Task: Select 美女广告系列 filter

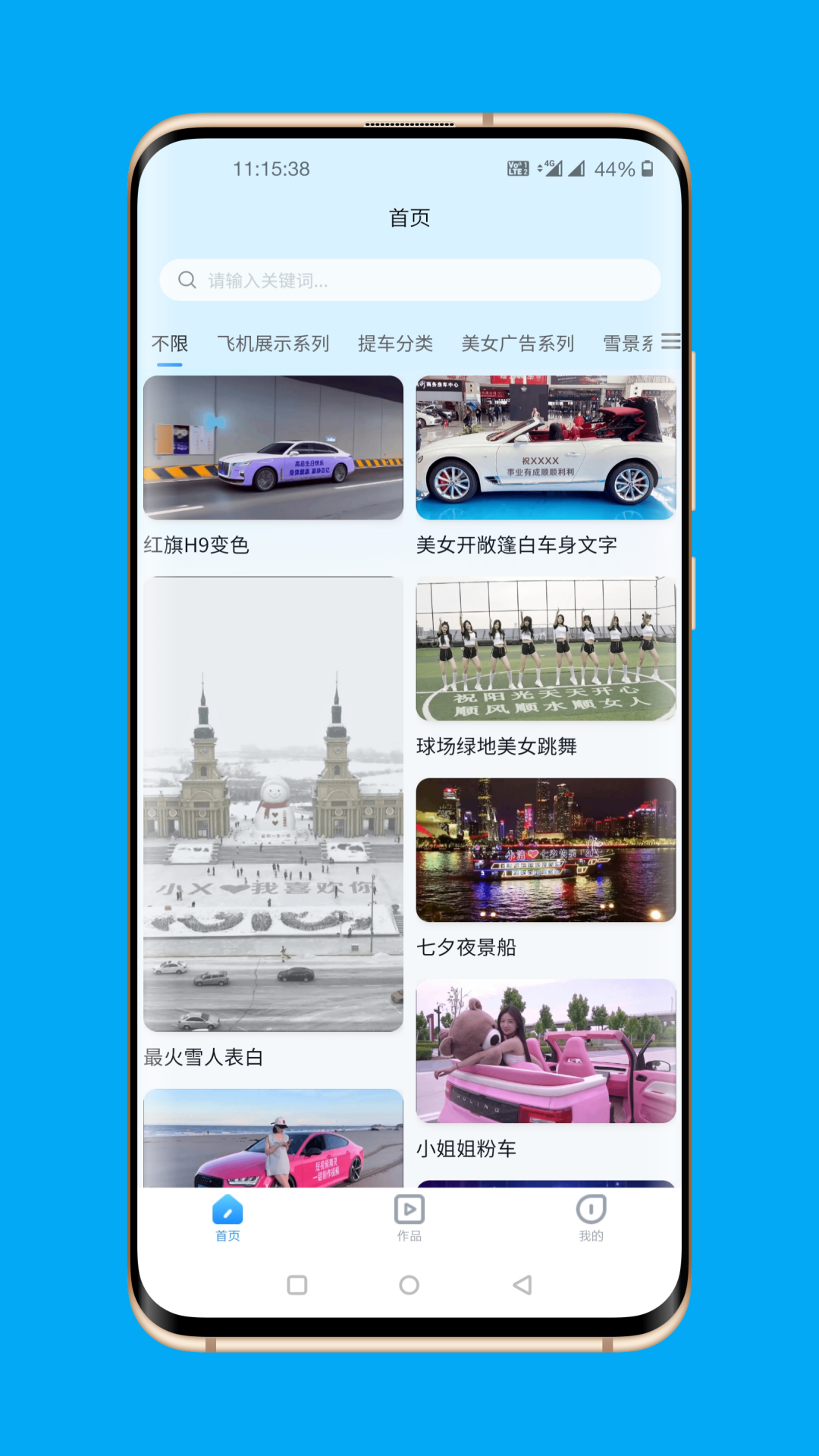Action: 519,343
